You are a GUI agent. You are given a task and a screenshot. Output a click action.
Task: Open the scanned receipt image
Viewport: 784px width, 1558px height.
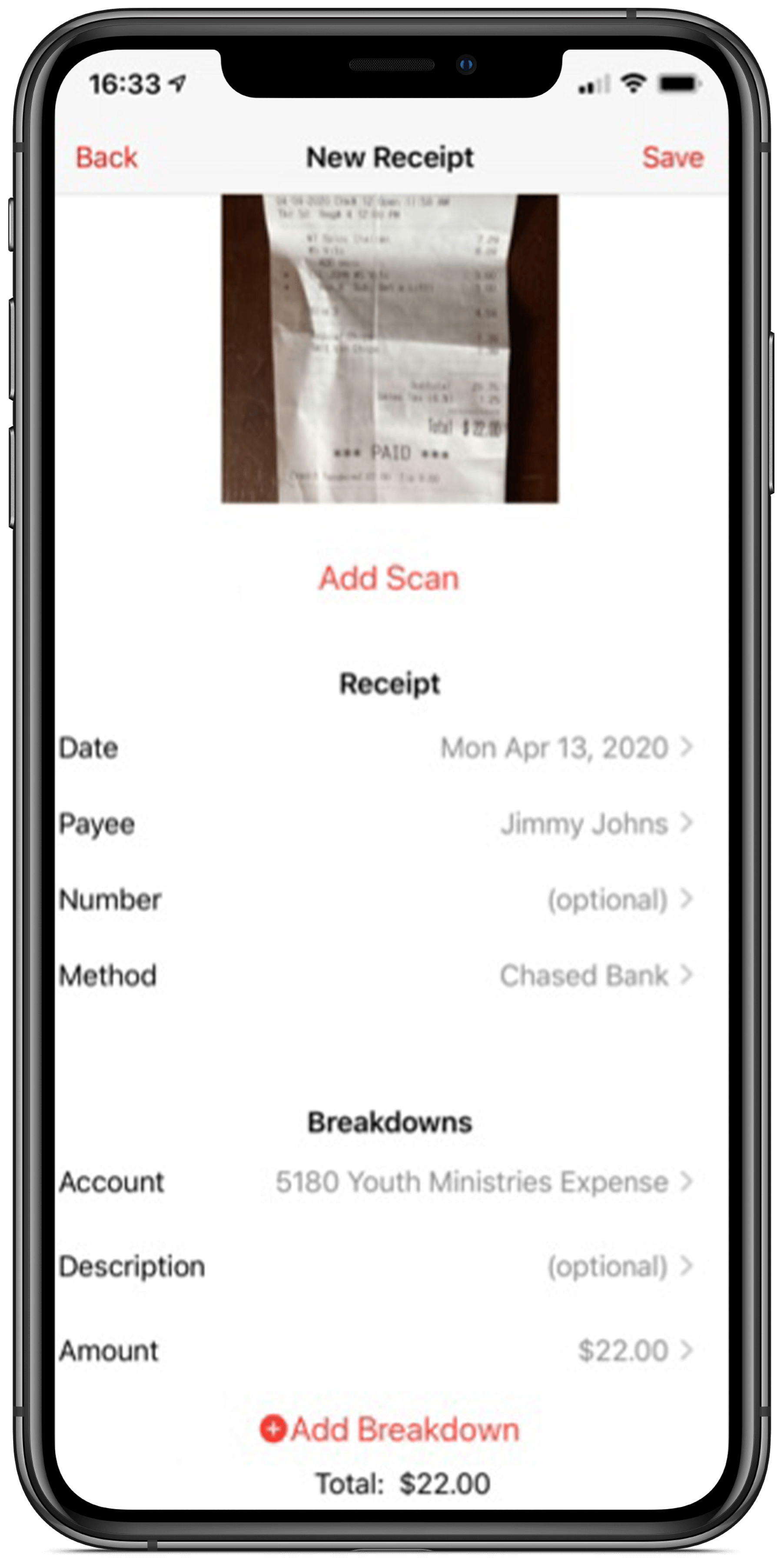coord(389,348)
